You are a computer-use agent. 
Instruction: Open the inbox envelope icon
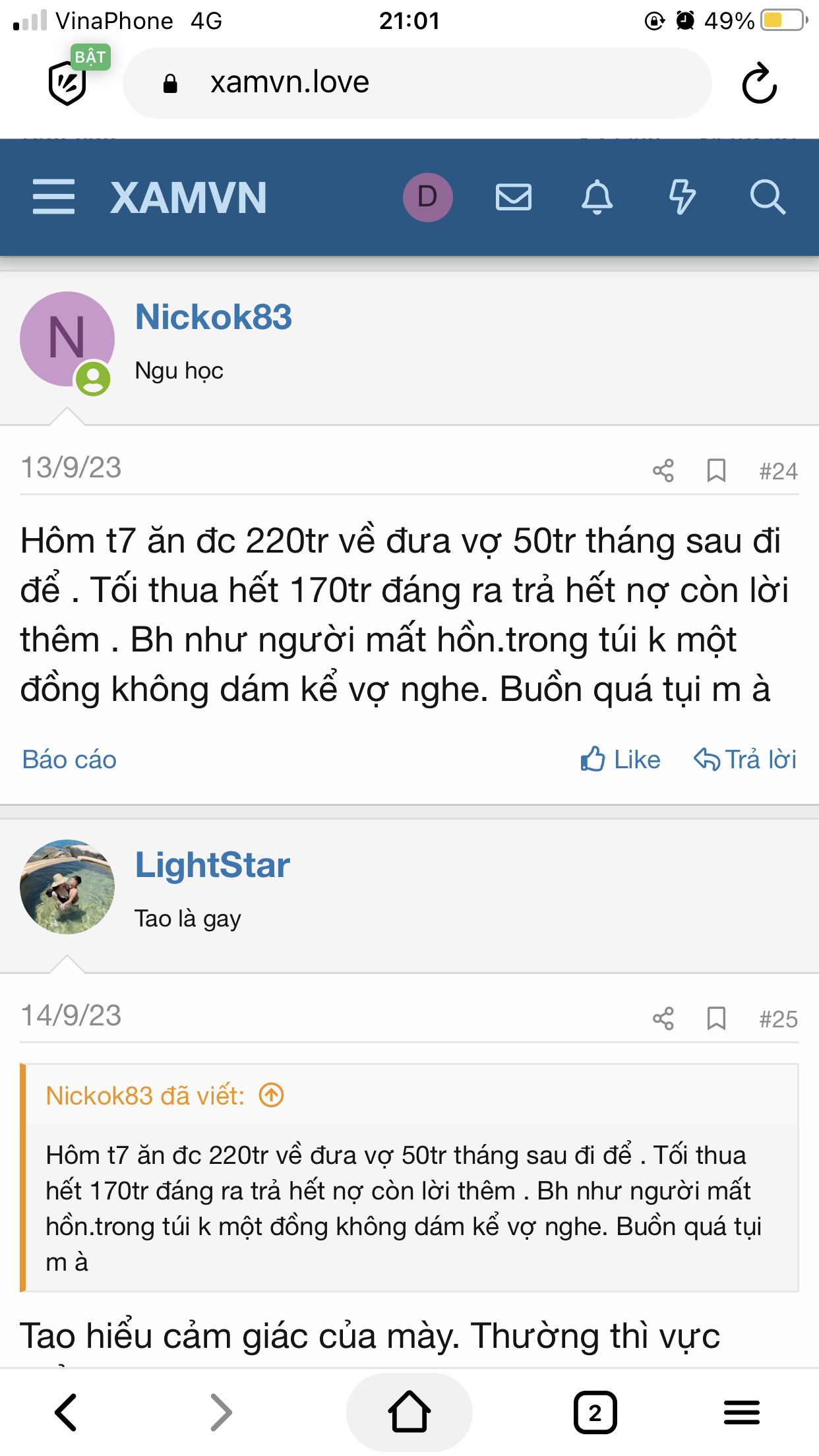513,197
